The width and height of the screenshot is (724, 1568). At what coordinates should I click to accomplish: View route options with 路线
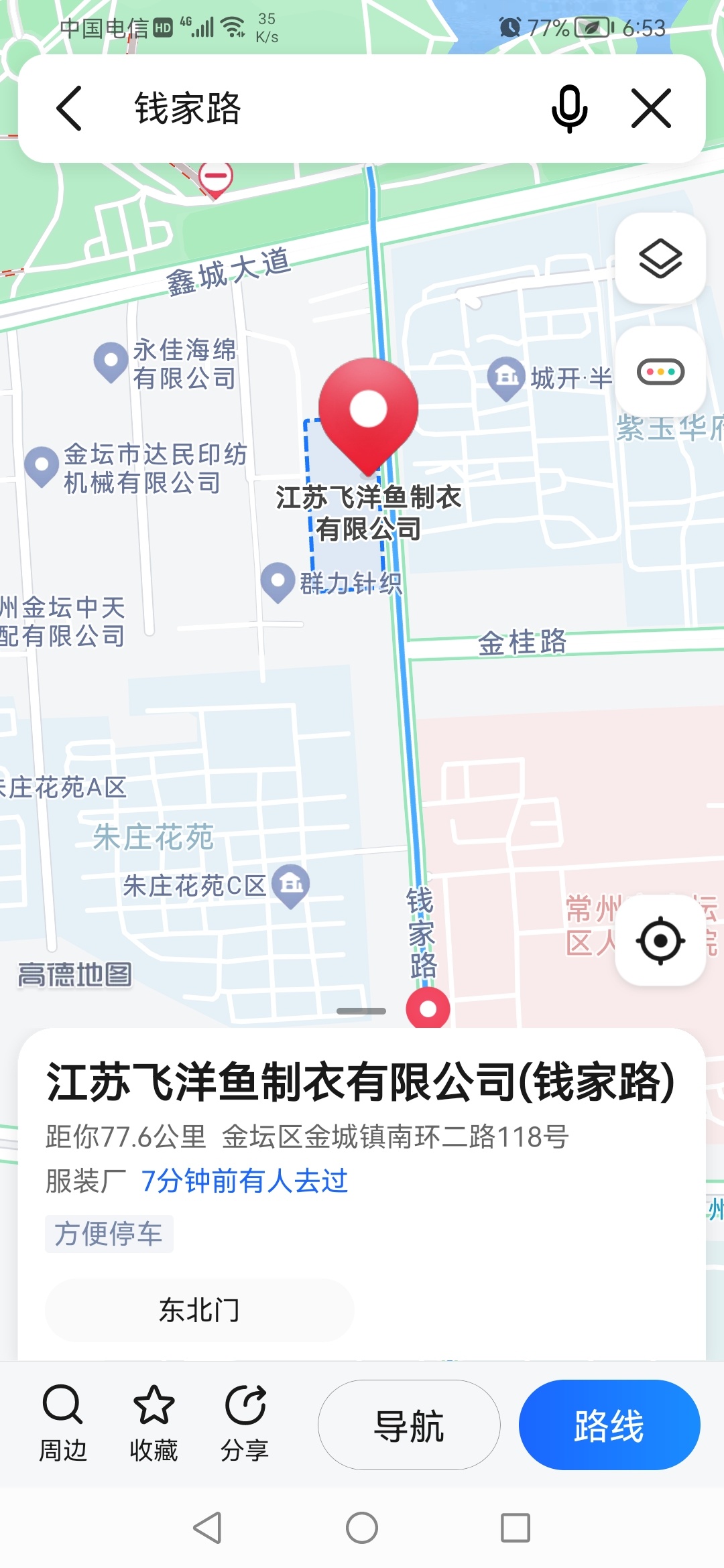pos(609,1425)
